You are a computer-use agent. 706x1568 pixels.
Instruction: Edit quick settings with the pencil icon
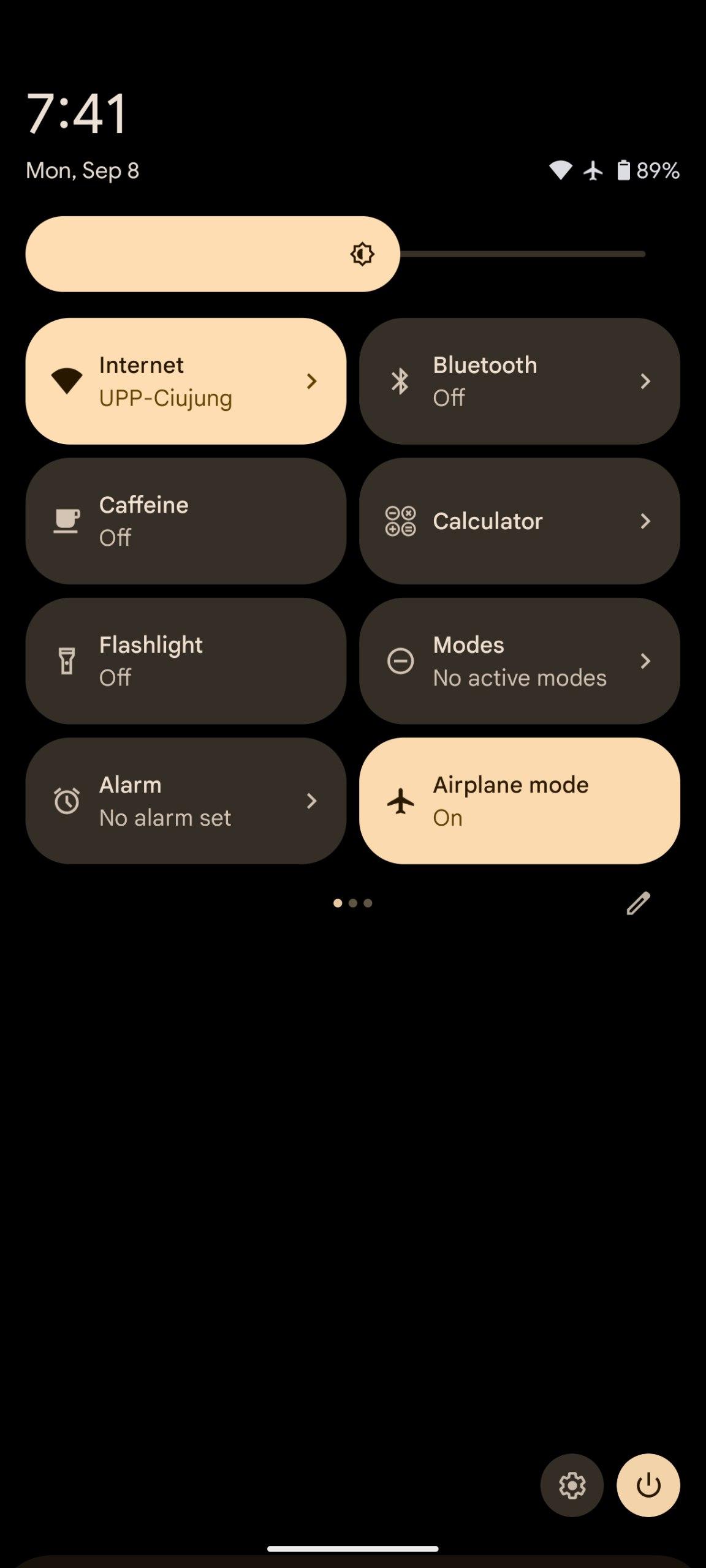[x=638, y=903]
